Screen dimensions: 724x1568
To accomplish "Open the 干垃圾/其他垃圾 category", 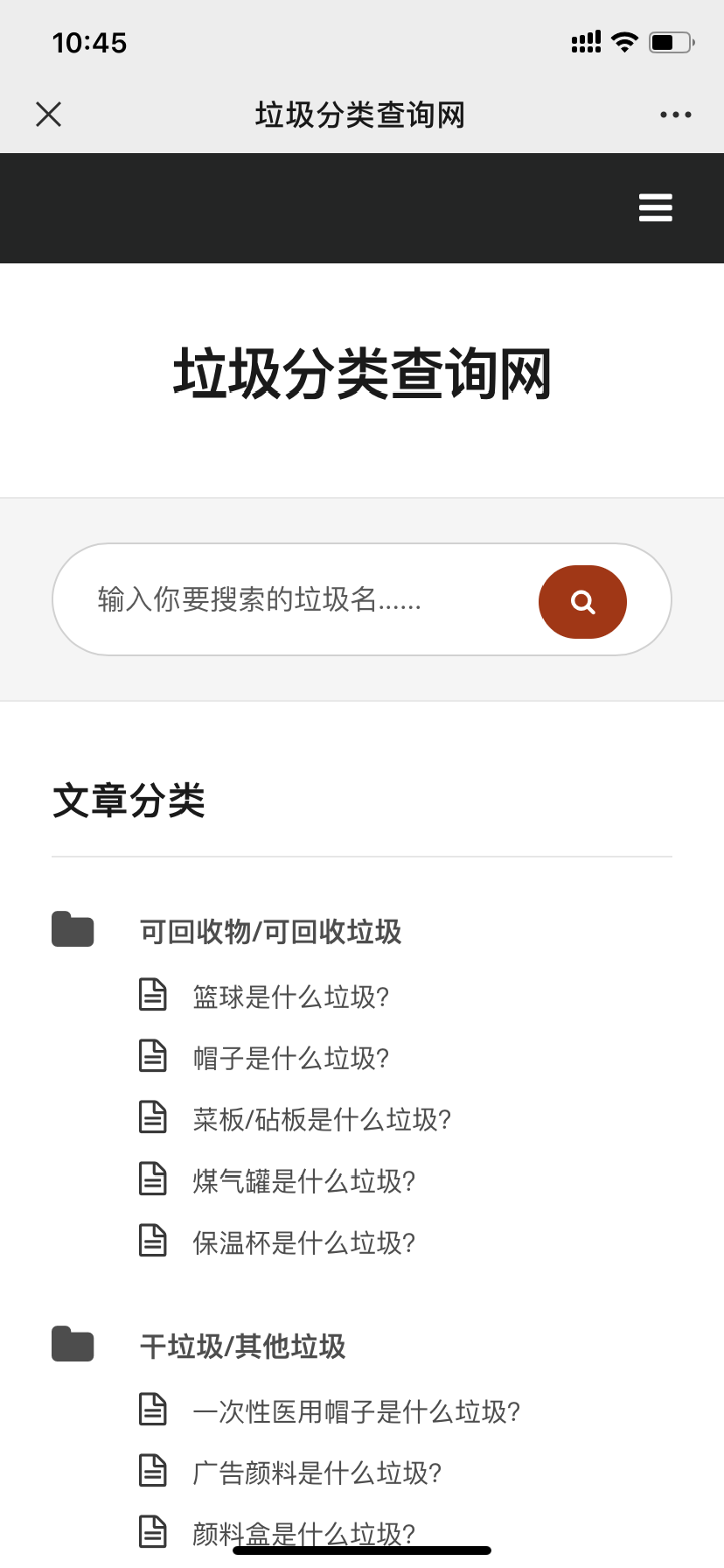I will [x=243, y=1347].
